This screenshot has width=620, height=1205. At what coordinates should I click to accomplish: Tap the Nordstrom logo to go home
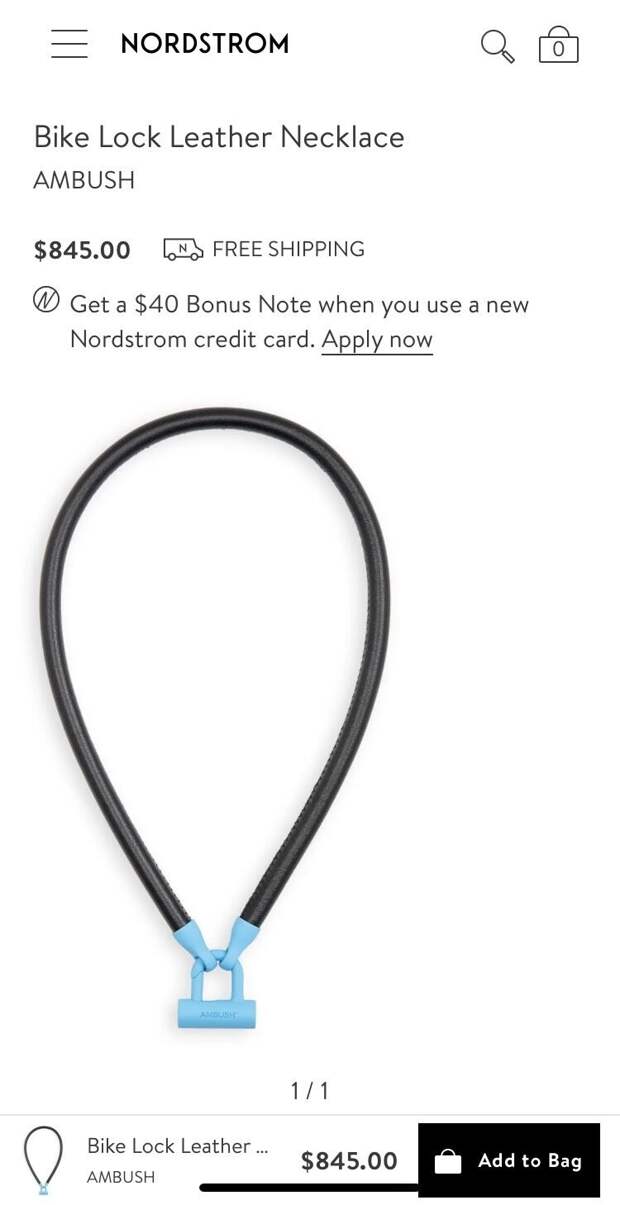205,44
